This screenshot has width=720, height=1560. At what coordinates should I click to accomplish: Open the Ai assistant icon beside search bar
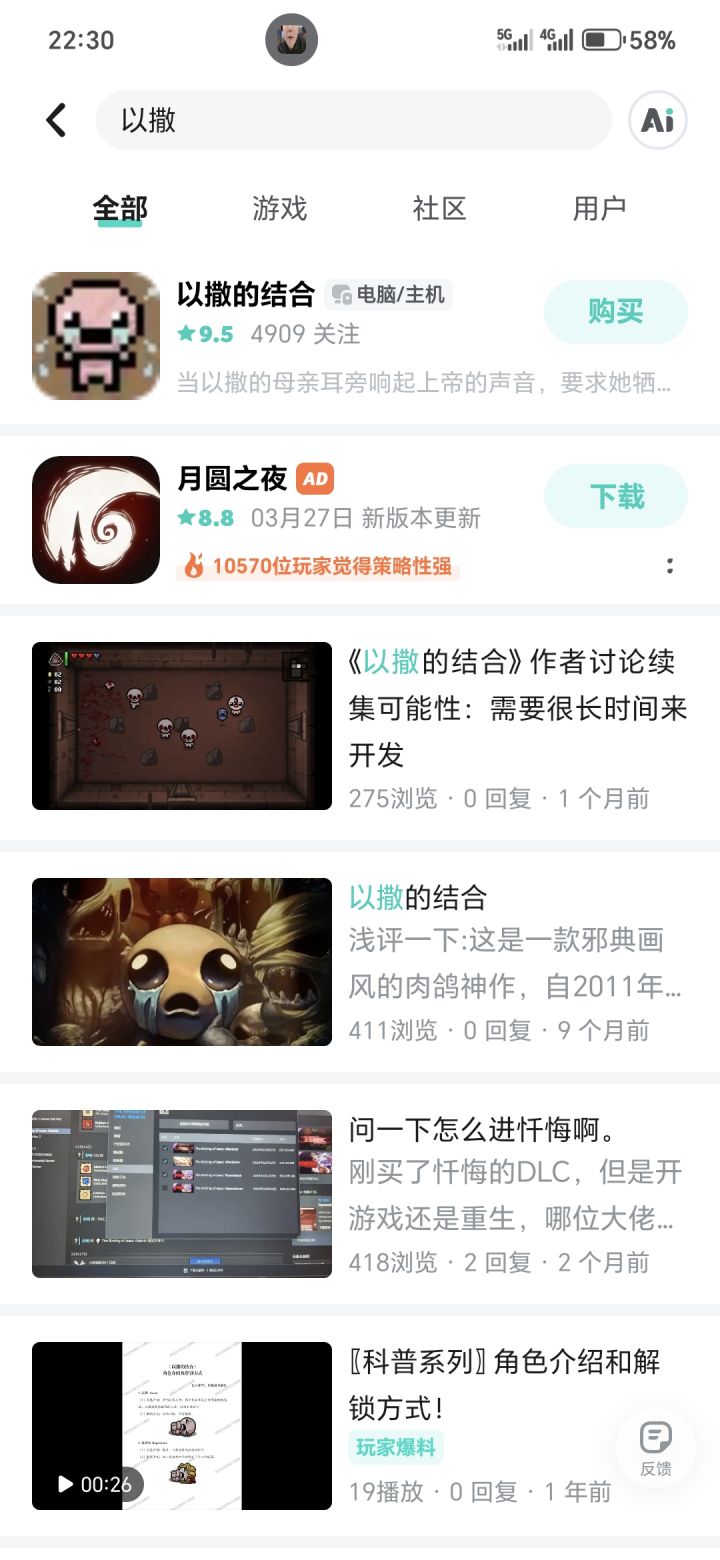click(657, 119)
